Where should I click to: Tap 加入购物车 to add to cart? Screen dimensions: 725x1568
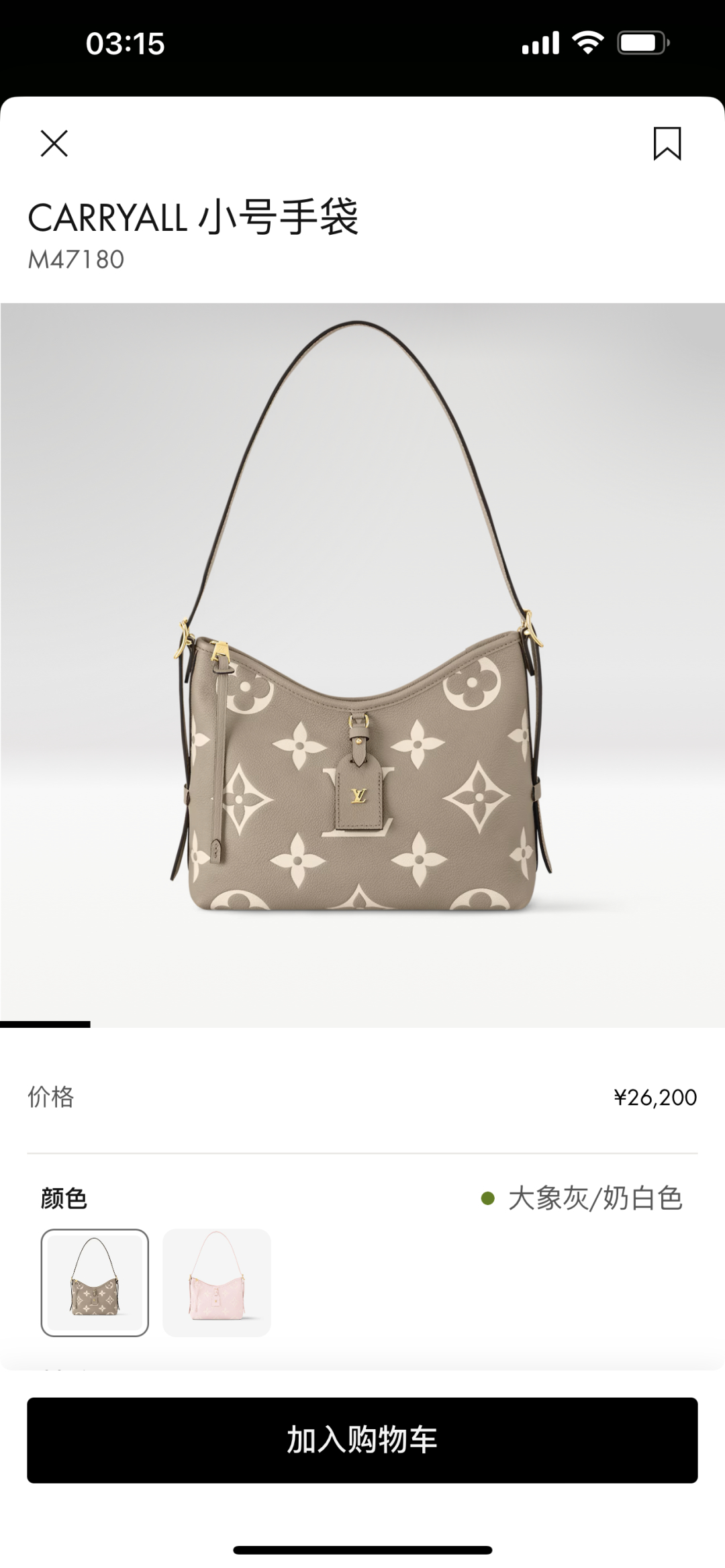(362, 1441)
